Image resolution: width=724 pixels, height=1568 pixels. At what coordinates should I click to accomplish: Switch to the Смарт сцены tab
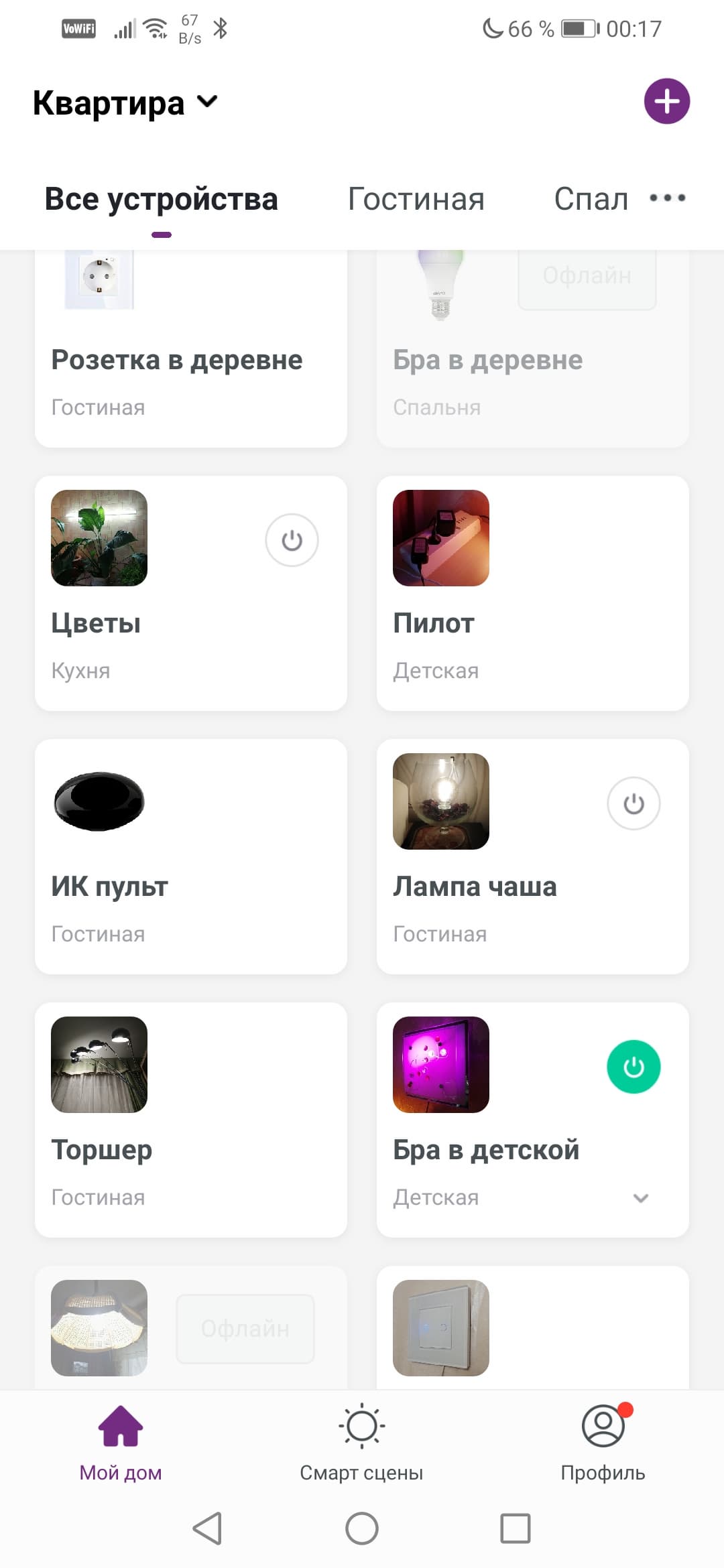coord(361,1442)
